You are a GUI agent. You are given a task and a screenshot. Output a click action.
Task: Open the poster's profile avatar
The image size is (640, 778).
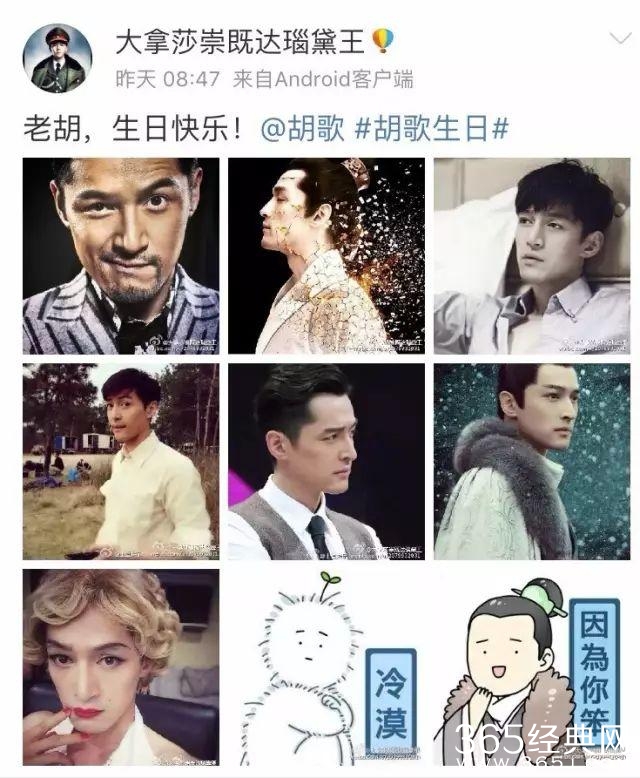(x=57, y=58)
